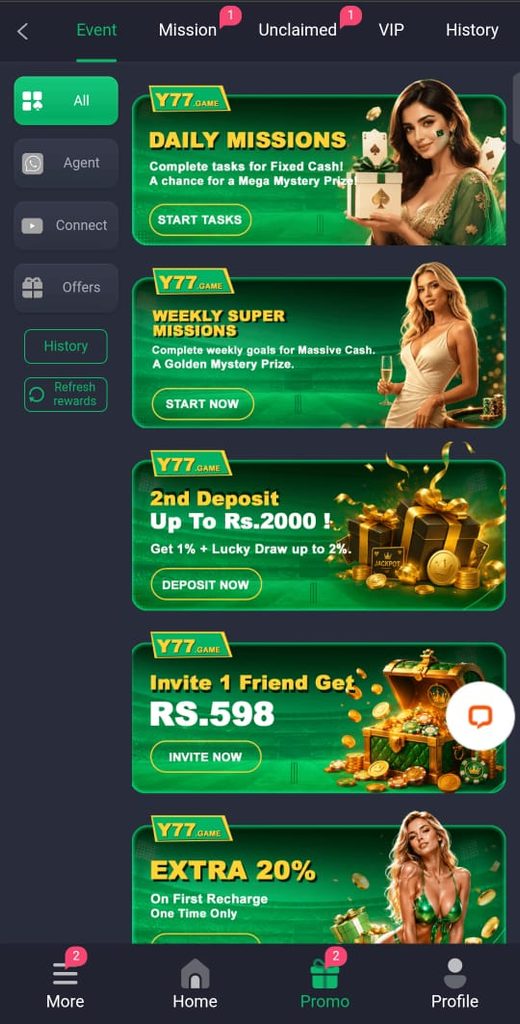Screen dimensions: 520x1024
Task: Switch to the Mission tab
Action: point(187,30)
